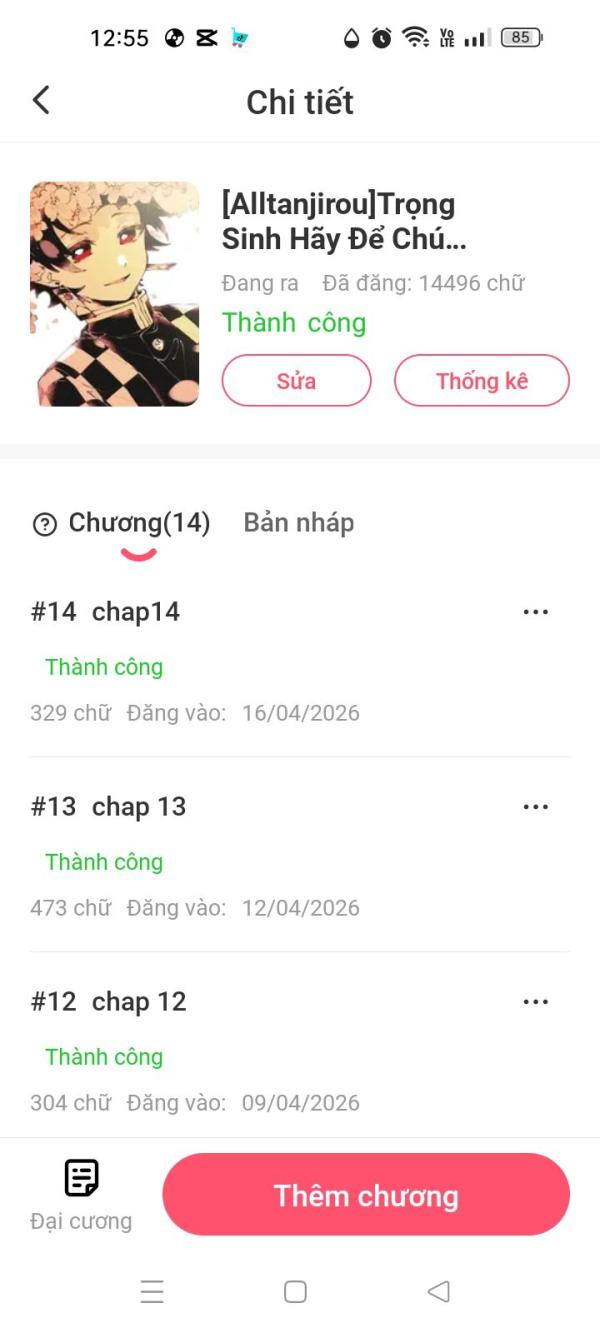Switch to the Bản nháp tab
The height and width of the screenshot is (1333, 600).
(298, 523)
